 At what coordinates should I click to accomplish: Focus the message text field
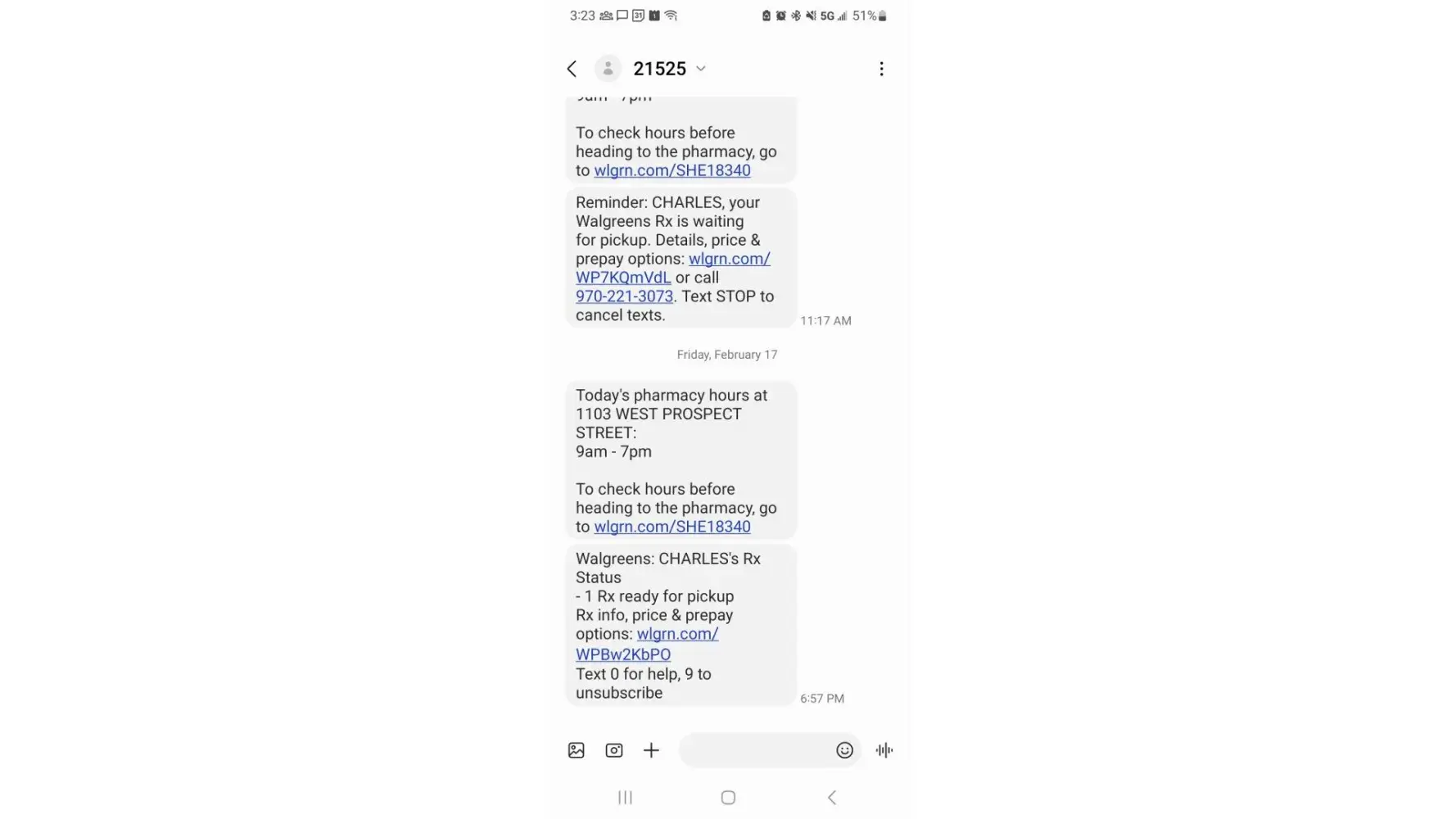point(753,750)
